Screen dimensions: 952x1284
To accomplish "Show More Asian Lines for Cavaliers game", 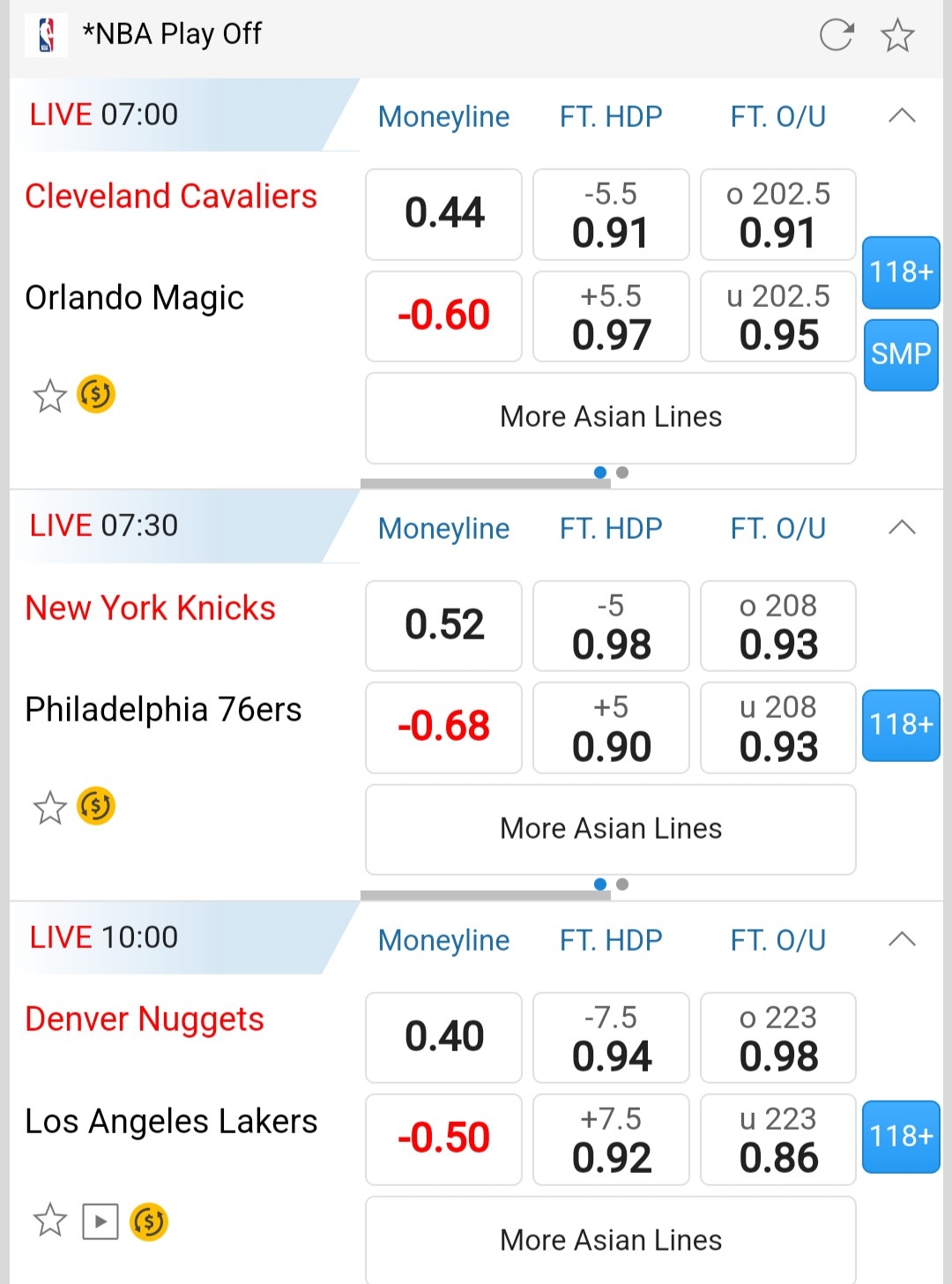I will pyautogui.click(x=610, y=417).
